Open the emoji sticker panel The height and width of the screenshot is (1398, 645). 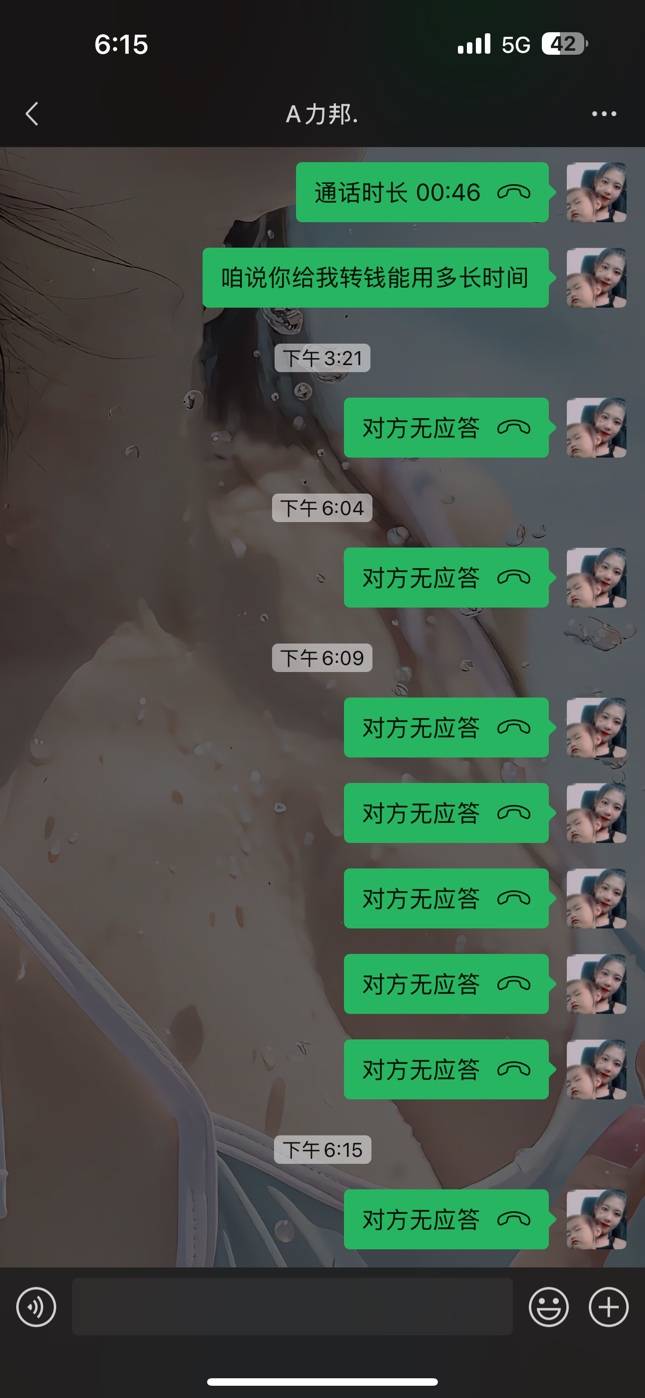point(548,1306)
